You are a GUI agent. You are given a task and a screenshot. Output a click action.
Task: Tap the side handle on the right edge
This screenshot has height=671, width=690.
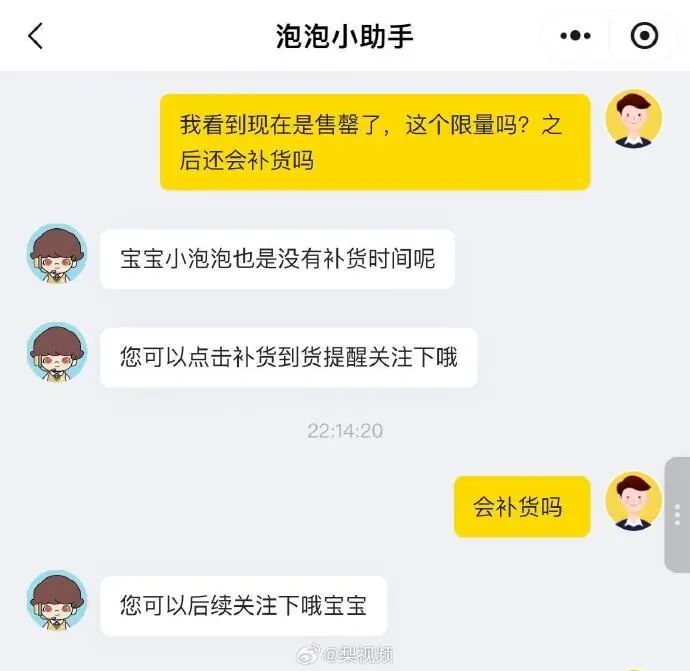click(x=677, y=514)
